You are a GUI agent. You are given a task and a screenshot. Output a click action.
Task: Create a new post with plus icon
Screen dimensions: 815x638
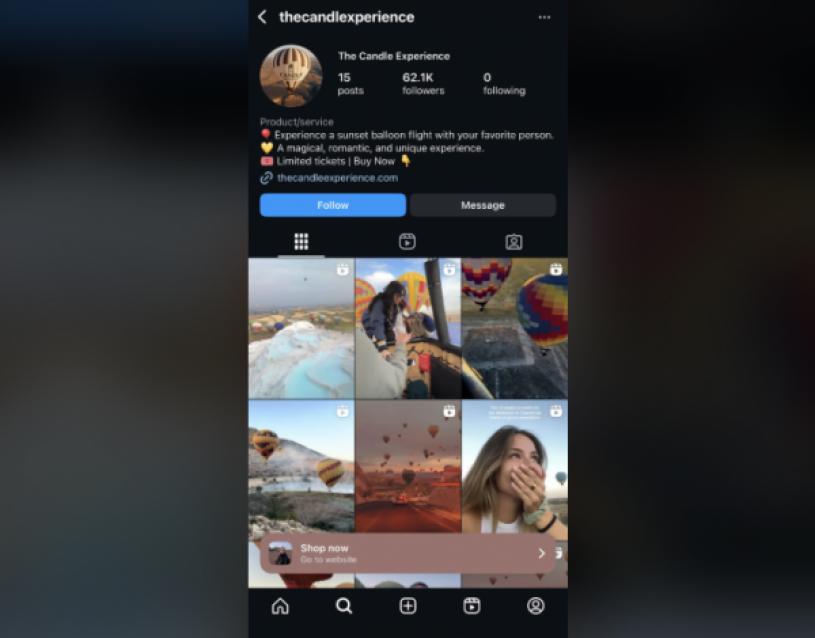tap(408, 606)
